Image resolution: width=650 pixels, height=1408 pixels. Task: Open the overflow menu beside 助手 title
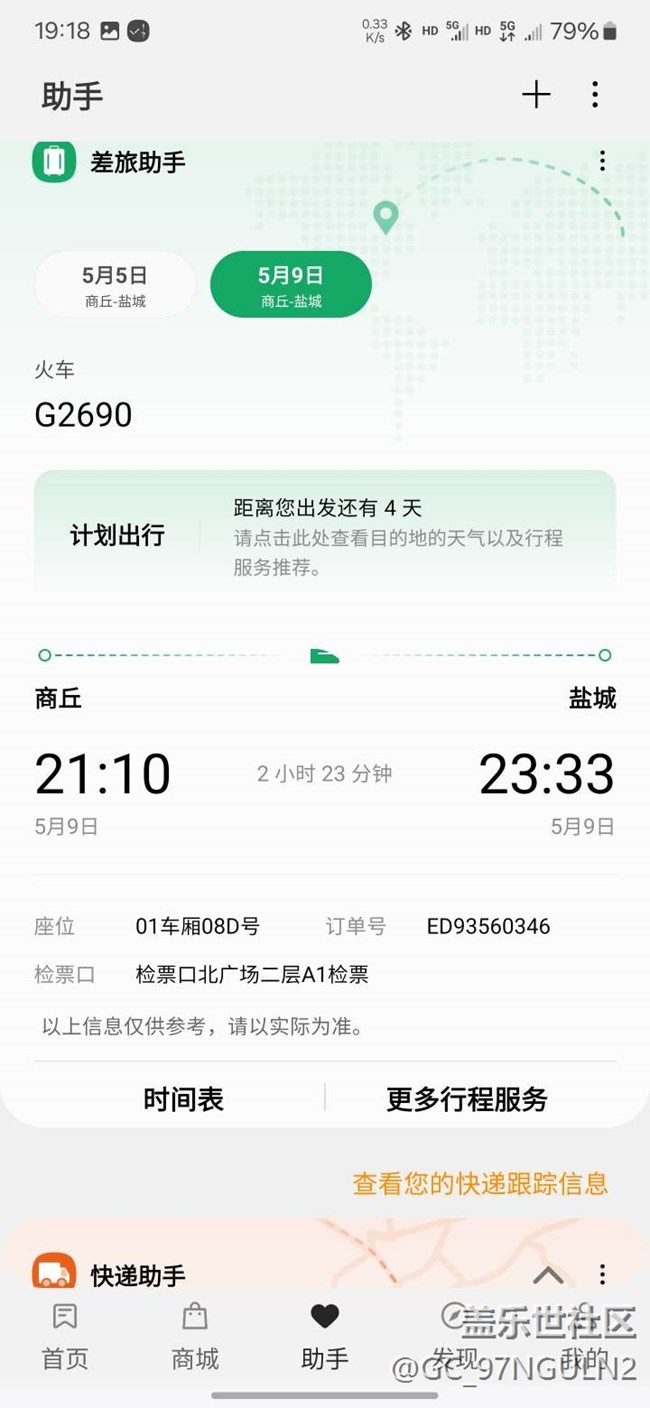[x=595, y=95]
